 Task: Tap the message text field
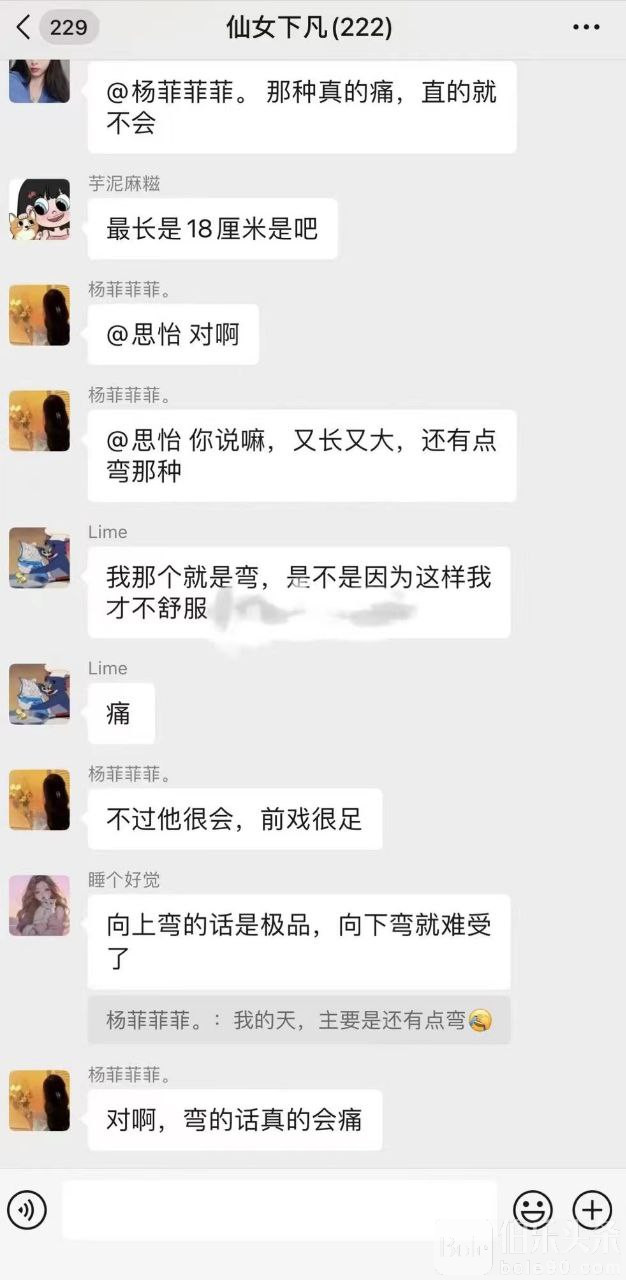pos(280,1210)
